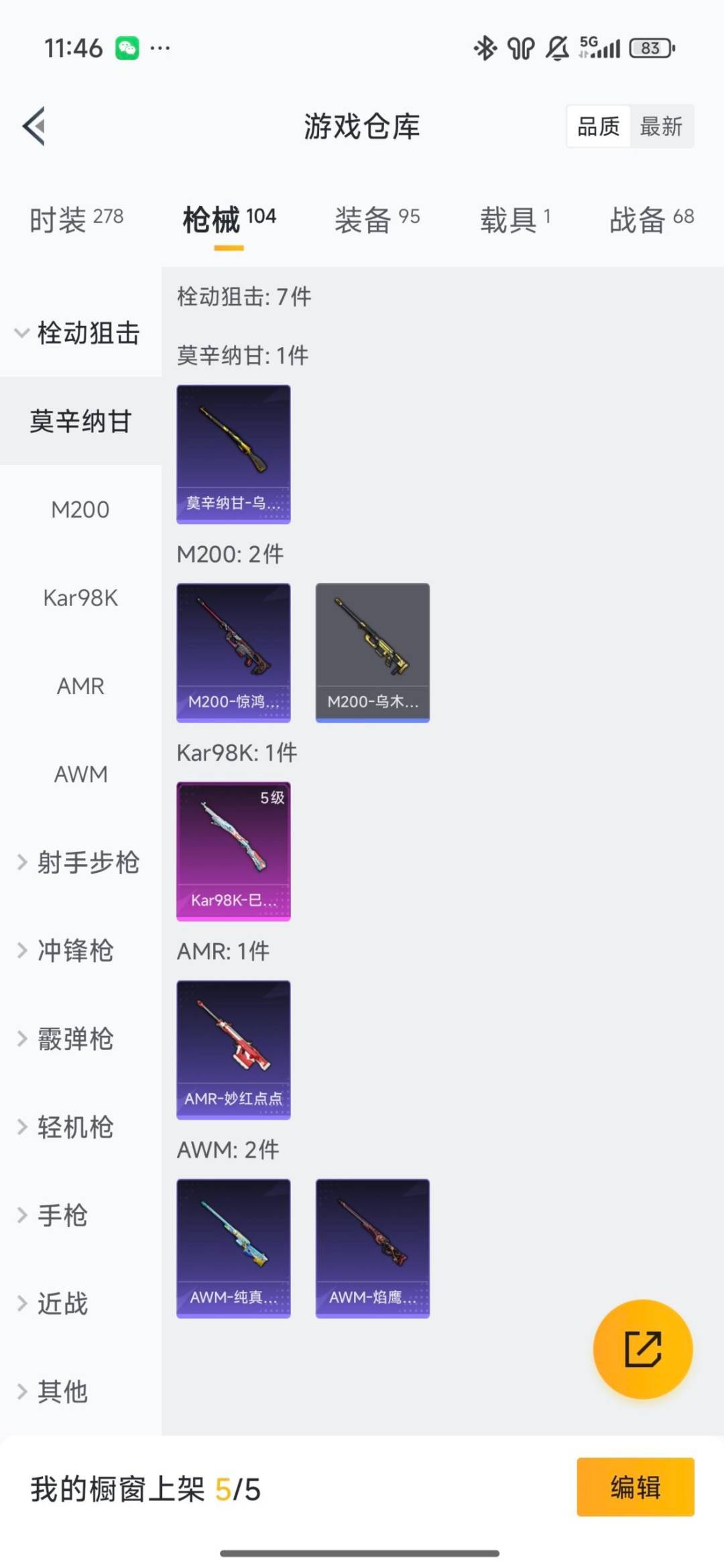Open the AMR-妙红点点 weapon card
724x1568 pixels.
tap(233, 1051)
